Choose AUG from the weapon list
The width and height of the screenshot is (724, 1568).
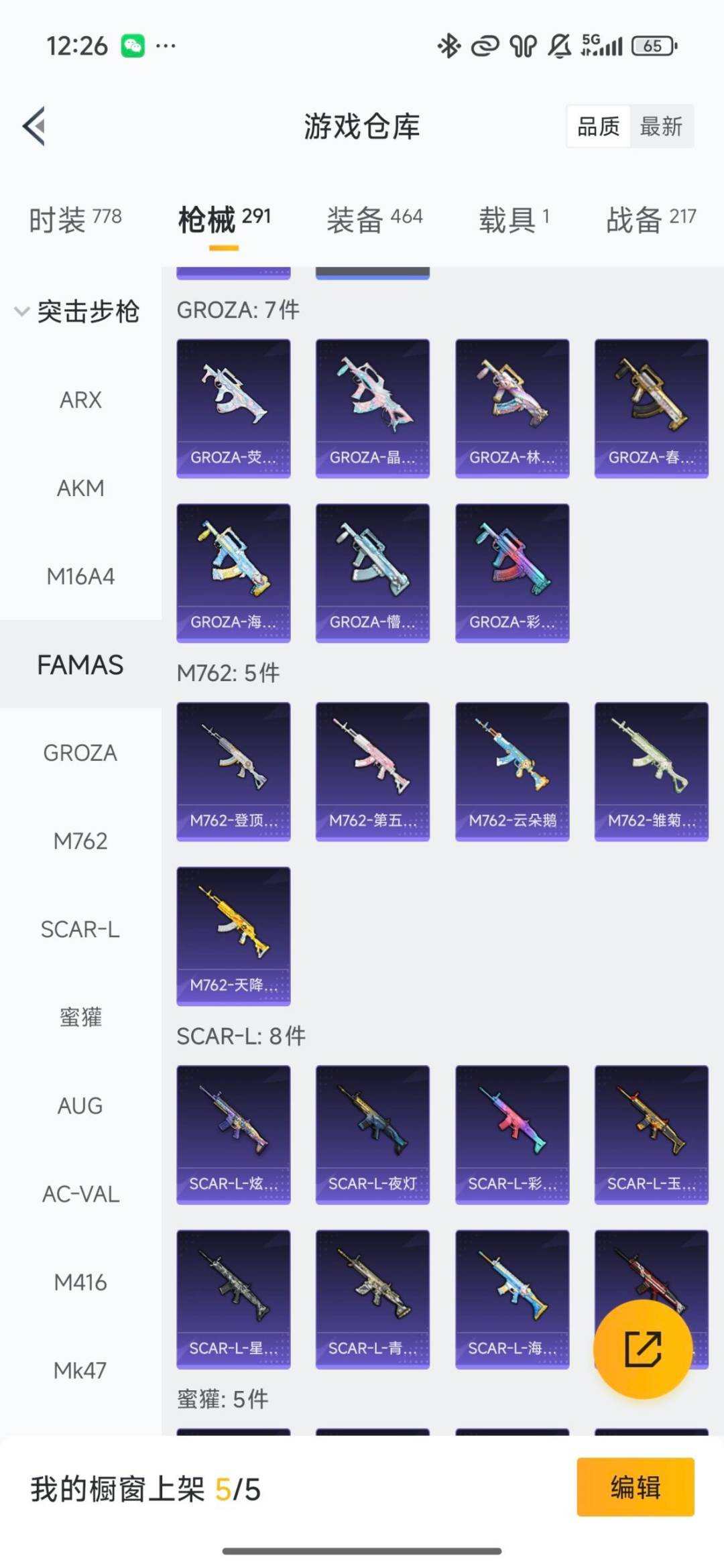point(80,1106)
